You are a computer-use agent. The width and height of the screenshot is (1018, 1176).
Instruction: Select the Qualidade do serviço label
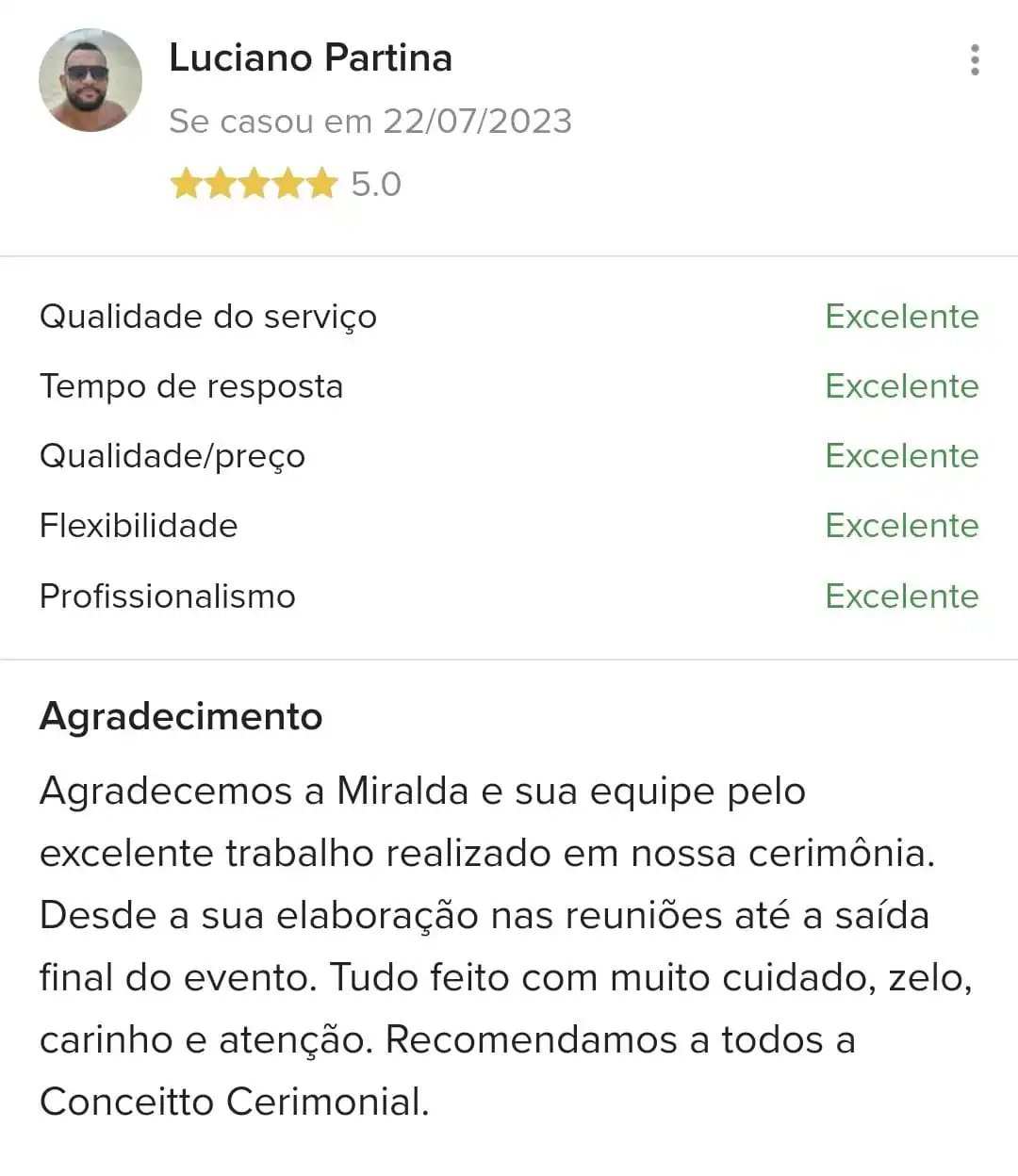(x=207, y=317)
